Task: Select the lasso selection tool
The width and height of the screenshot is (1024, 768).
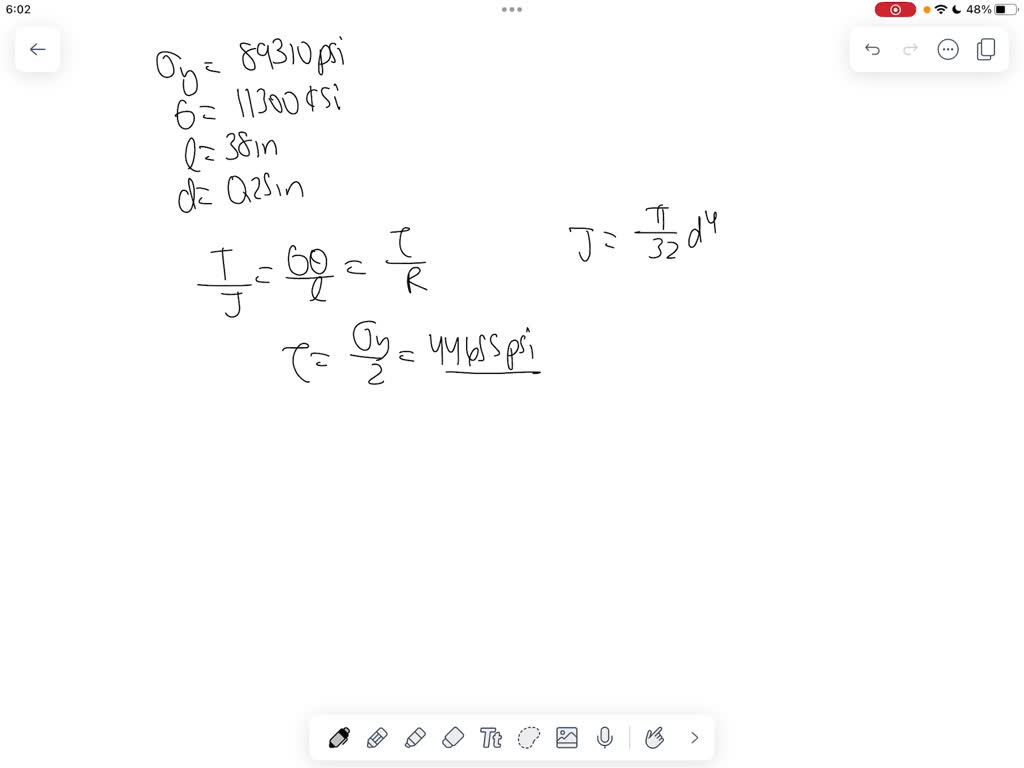Action: click(529, 738)
